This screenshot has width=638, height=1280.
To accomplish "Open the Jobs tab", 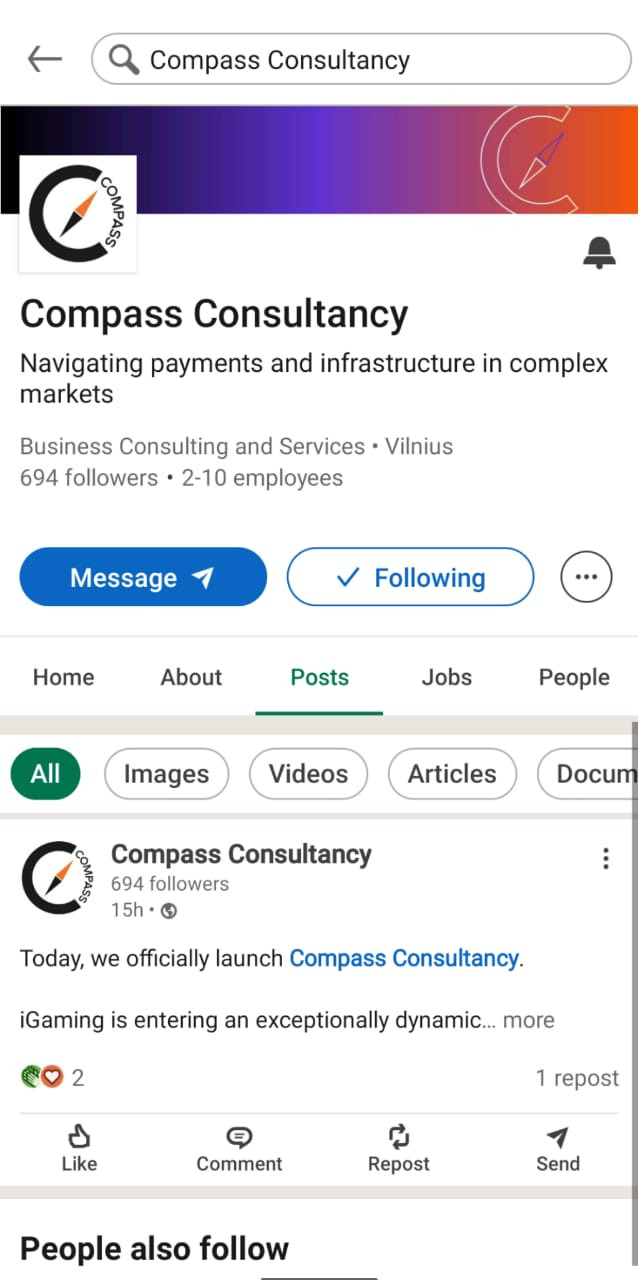I will pos(446,677).
